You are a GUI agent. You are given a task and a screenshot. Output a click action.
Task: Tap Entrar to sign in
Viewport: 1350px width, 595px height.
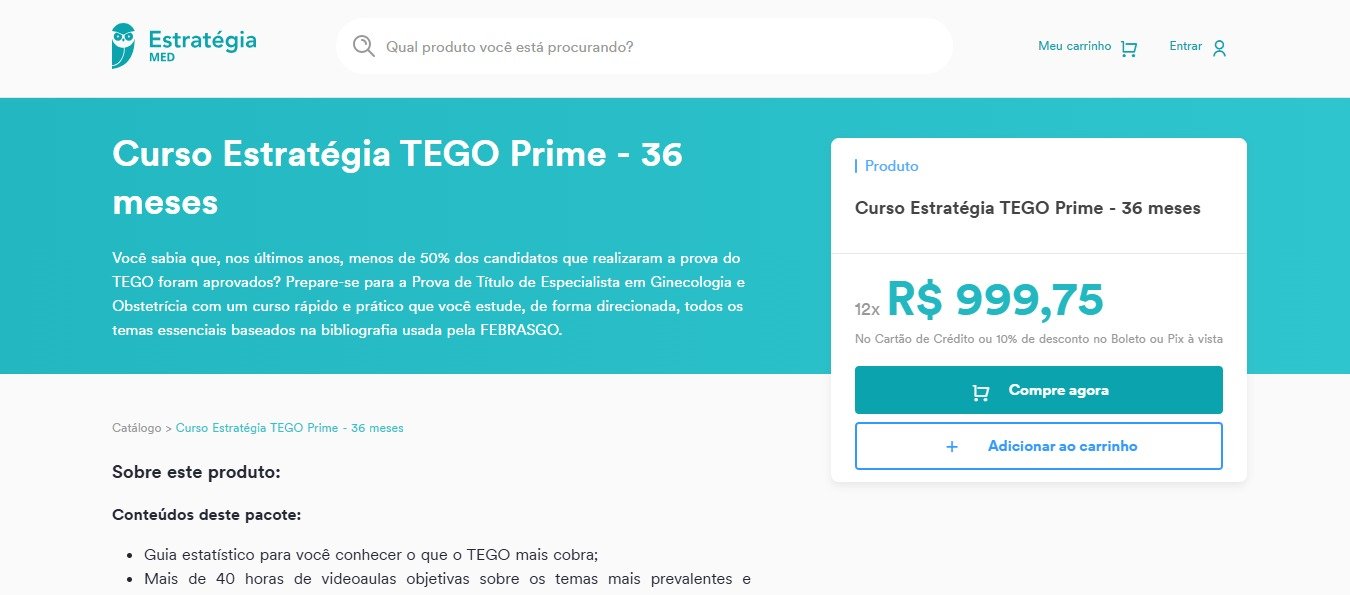tap(1197, 47)
